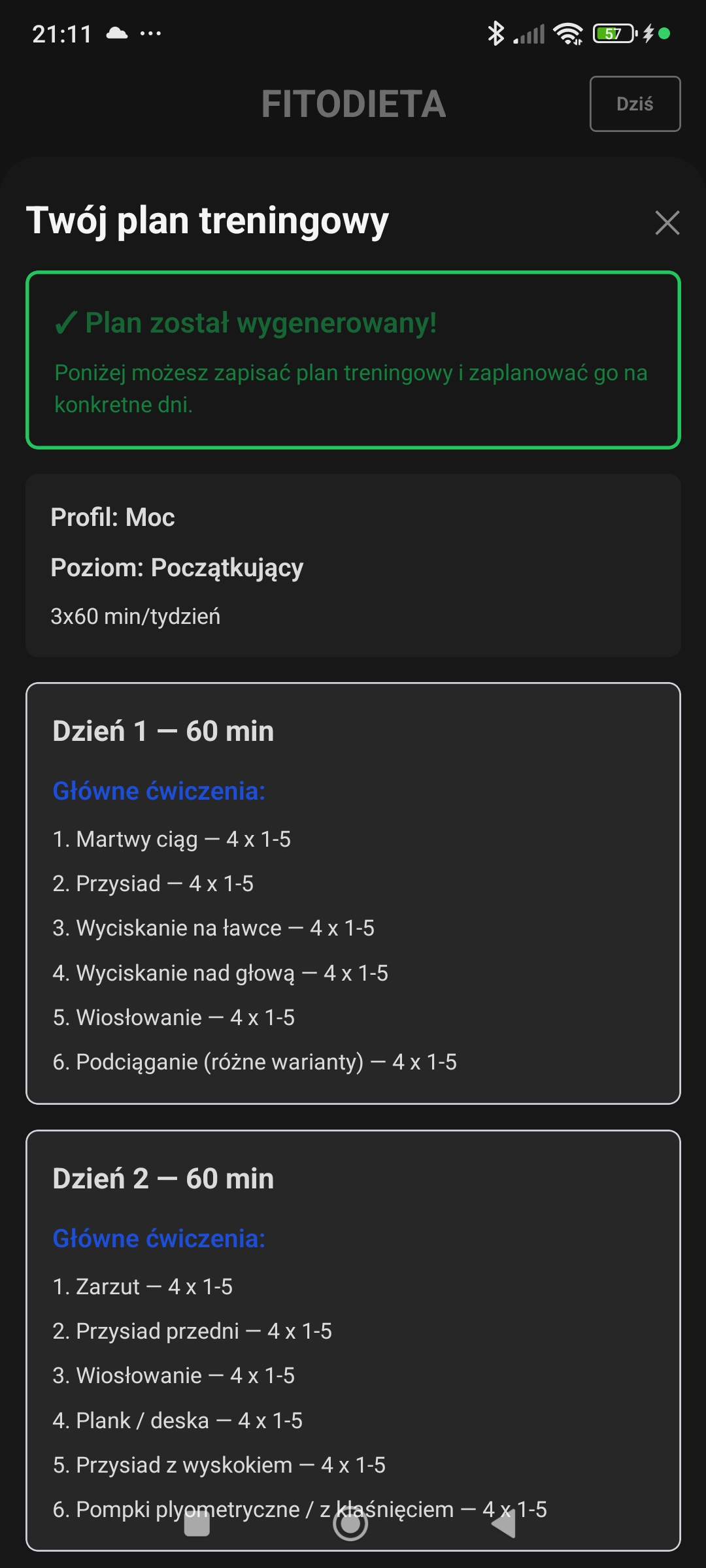
Task: Tap the cellular signal strength icon
Action: (531, 34)
